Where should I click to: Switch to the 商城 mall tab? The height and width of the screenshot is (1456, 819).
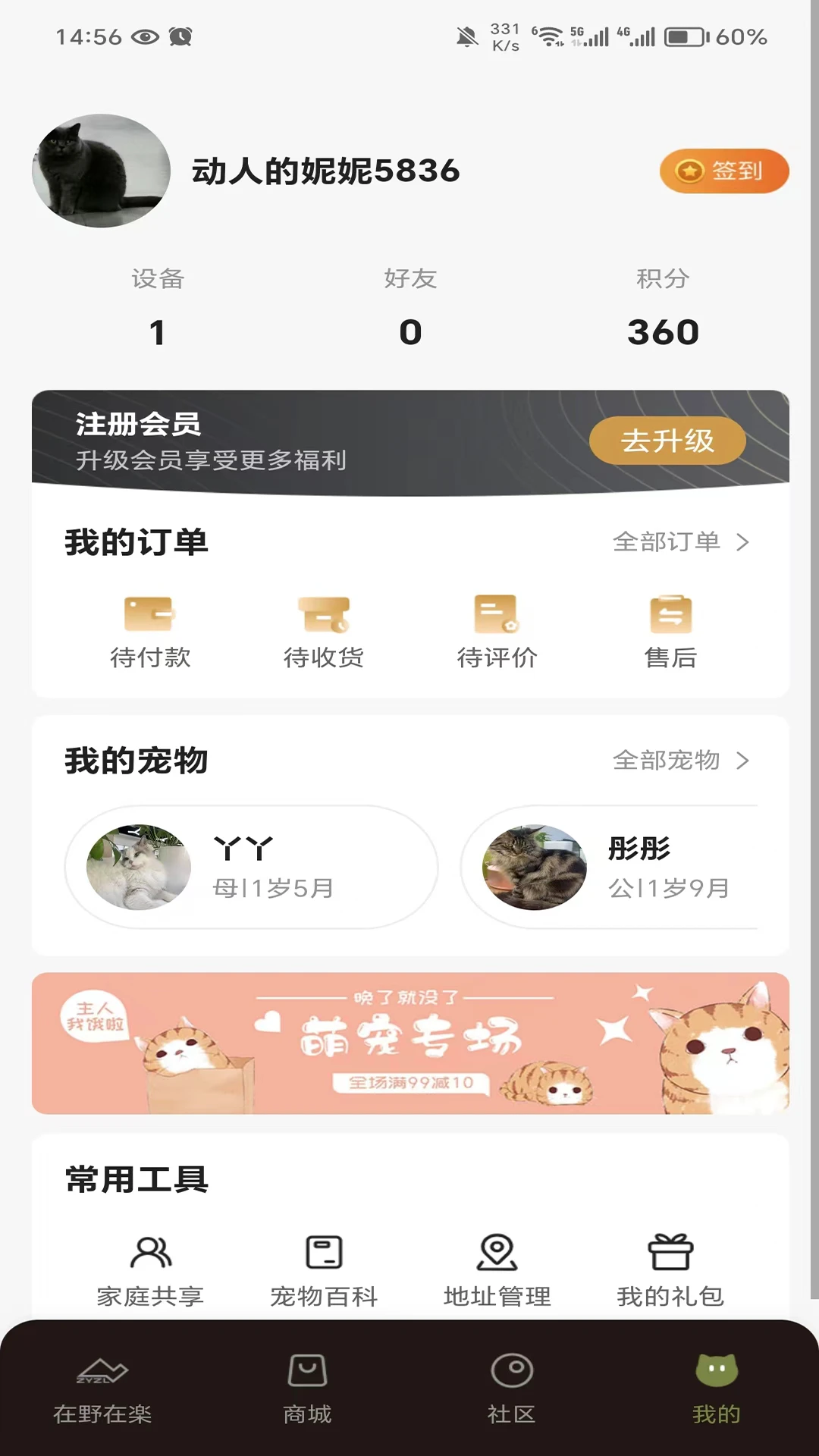point(307,1395)
